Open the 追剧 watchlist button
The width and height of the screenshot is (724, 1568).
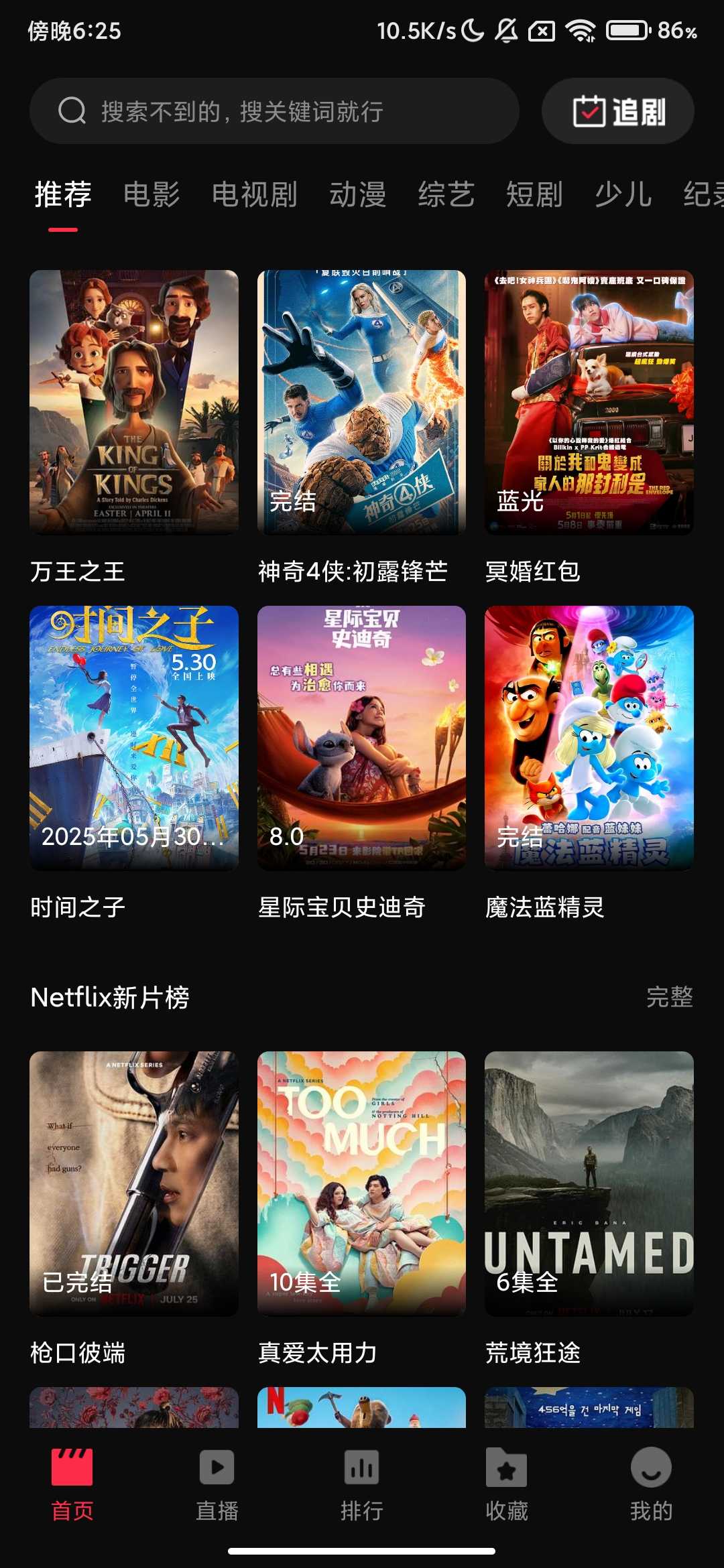click(x=617, y=111)
